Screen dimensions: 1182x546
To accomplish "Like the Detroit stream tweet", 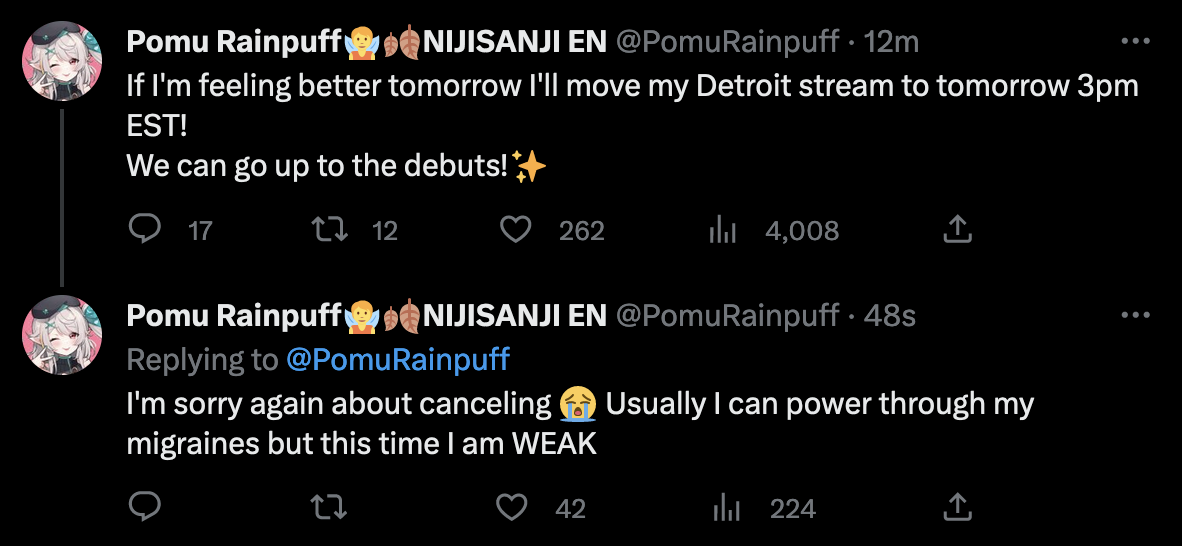I will [515, 231].
